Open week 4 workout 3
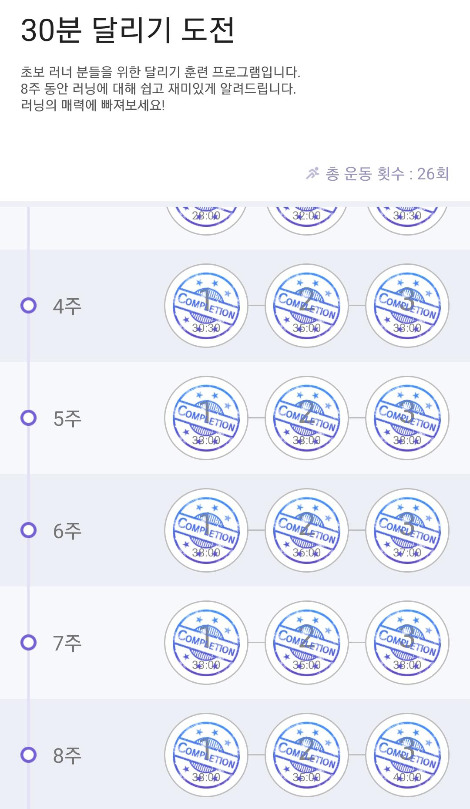 pyautogui.click(x=407, y=305)
